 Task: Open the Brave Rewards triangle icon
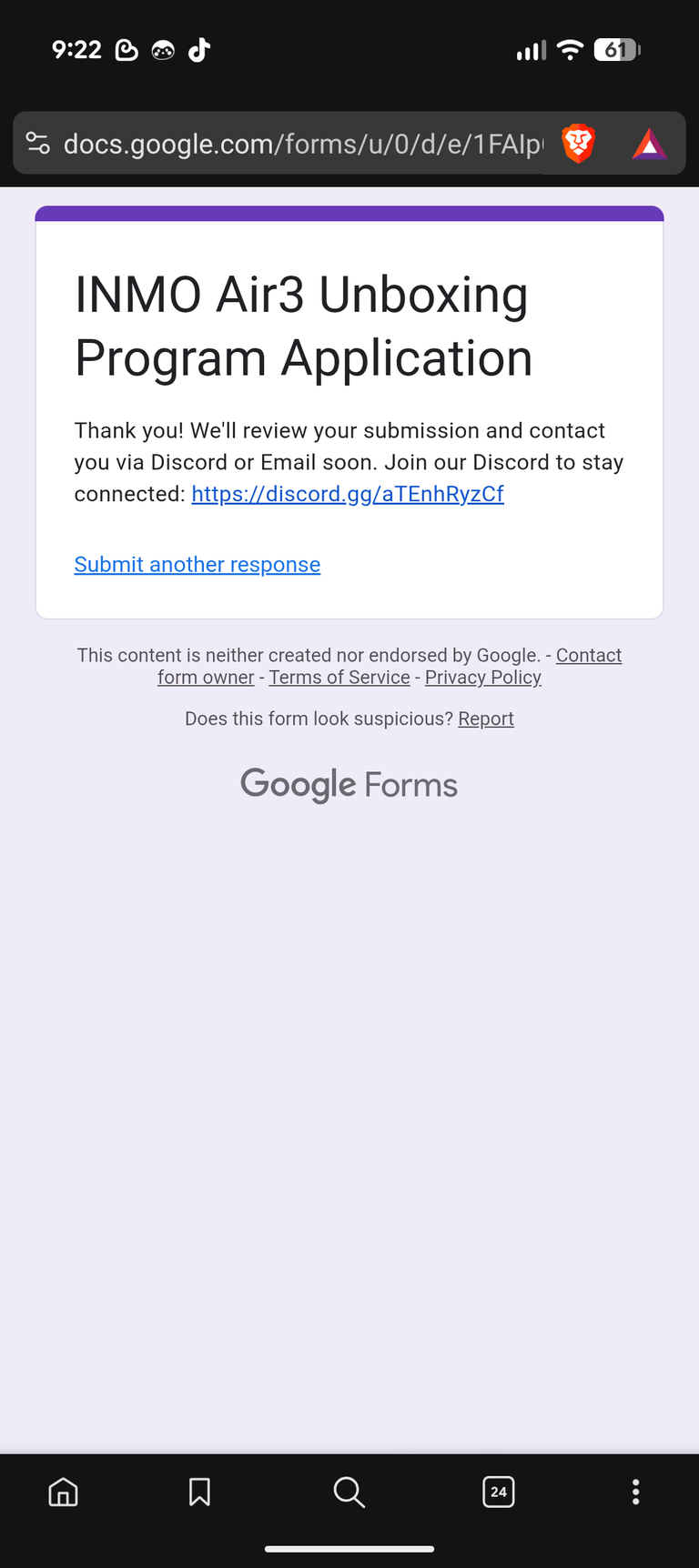(649, 144)
